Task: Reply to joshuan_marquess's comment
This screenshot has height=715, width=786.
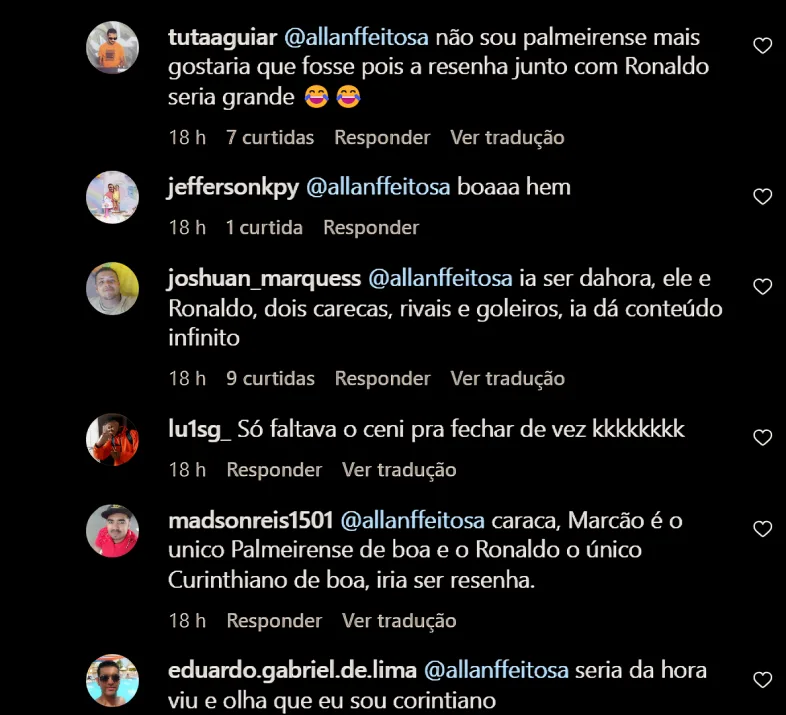Action: click(382, 378)
